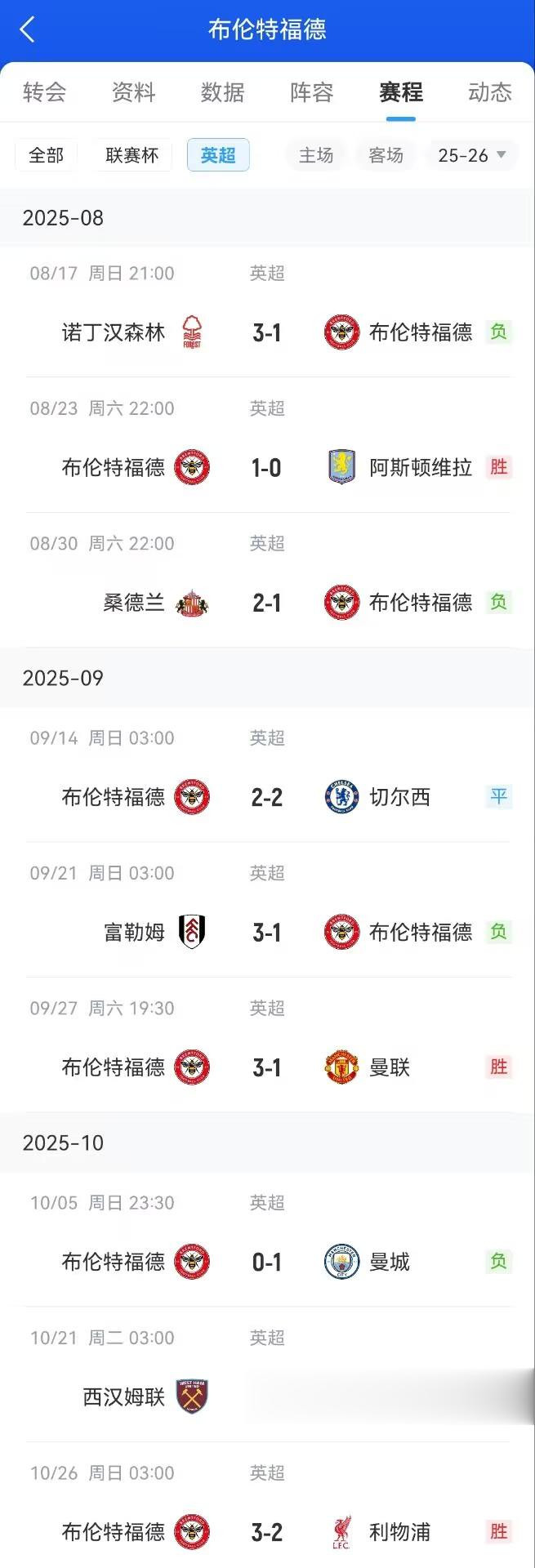The height and width of the screenshot is (1568, 535).
Task: Go back using the top-left arrow
Action: 27,30
